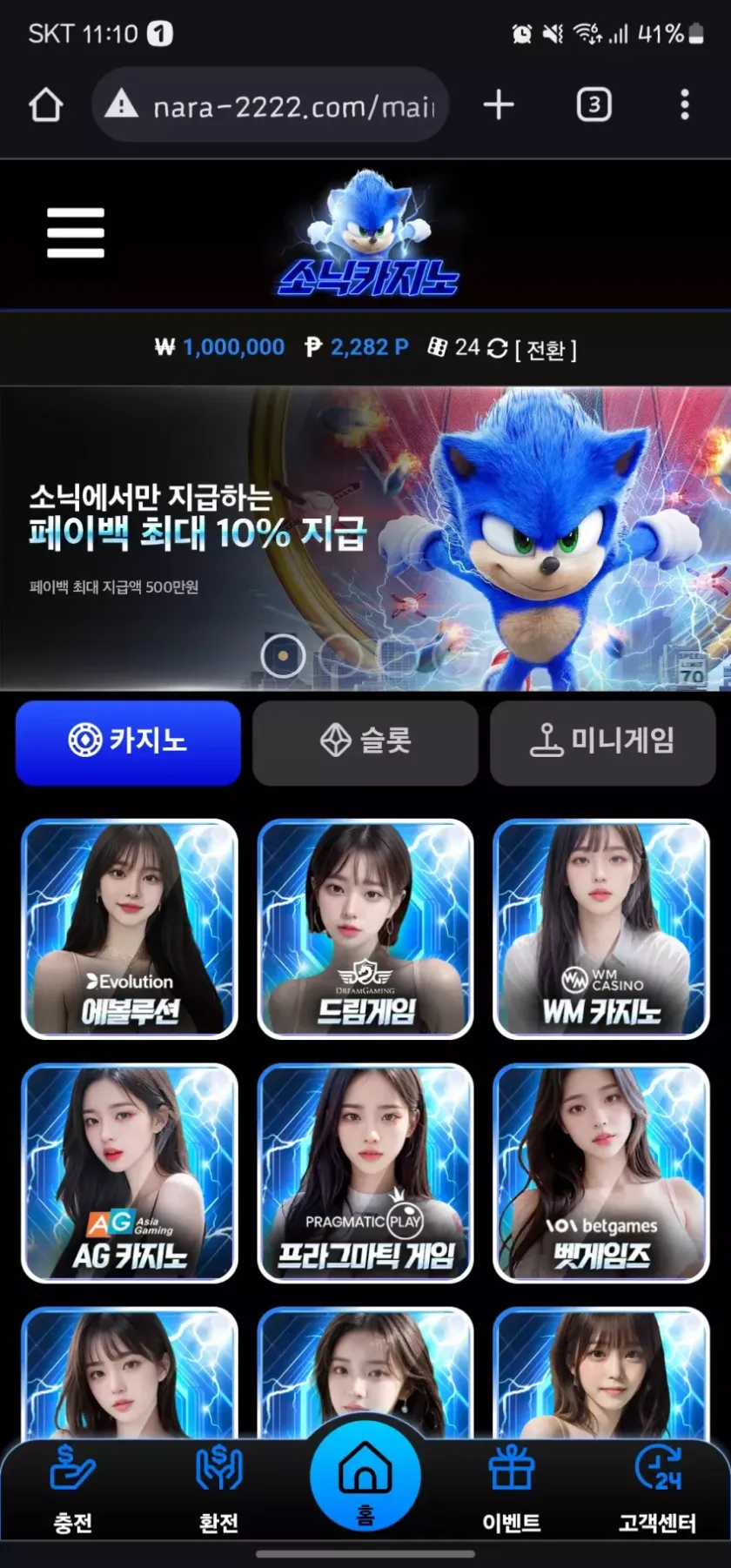Open the browser overflow menu
Image resolution: width=731 pixels, height=1568 pixels.
685,105
